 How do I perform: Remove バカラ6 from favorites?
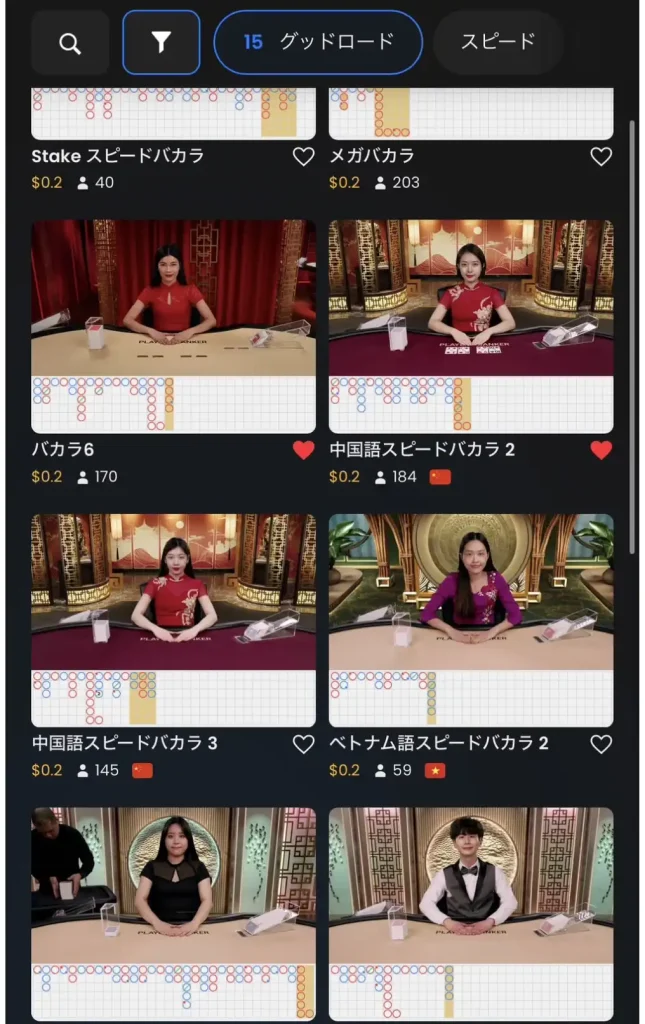[x=303, y=450]
